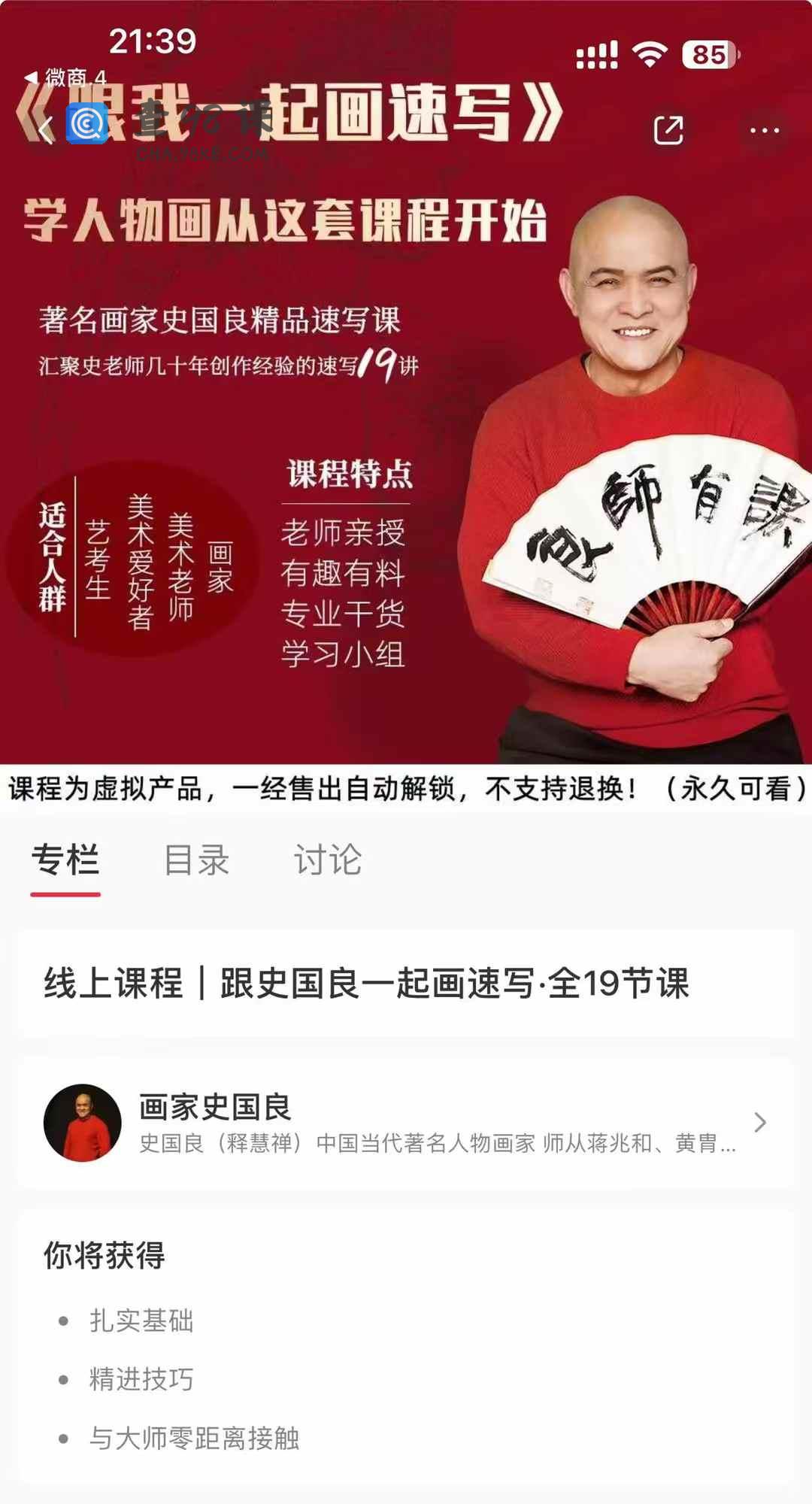Switch to the 目录 tab
Viewport: 812px width, 1504px height.
[x=196, y=860]
